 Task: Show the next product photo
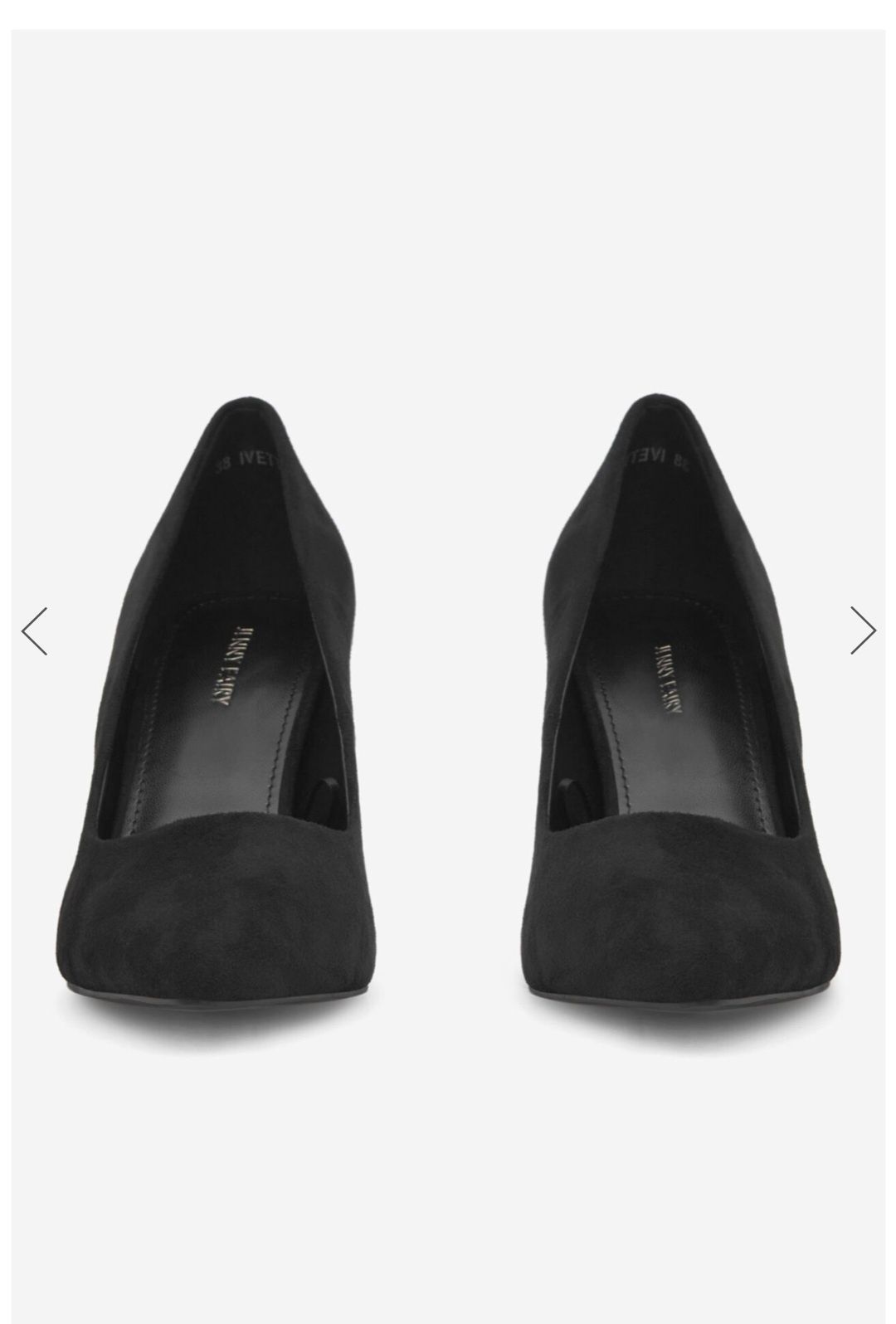pos(863,630)
